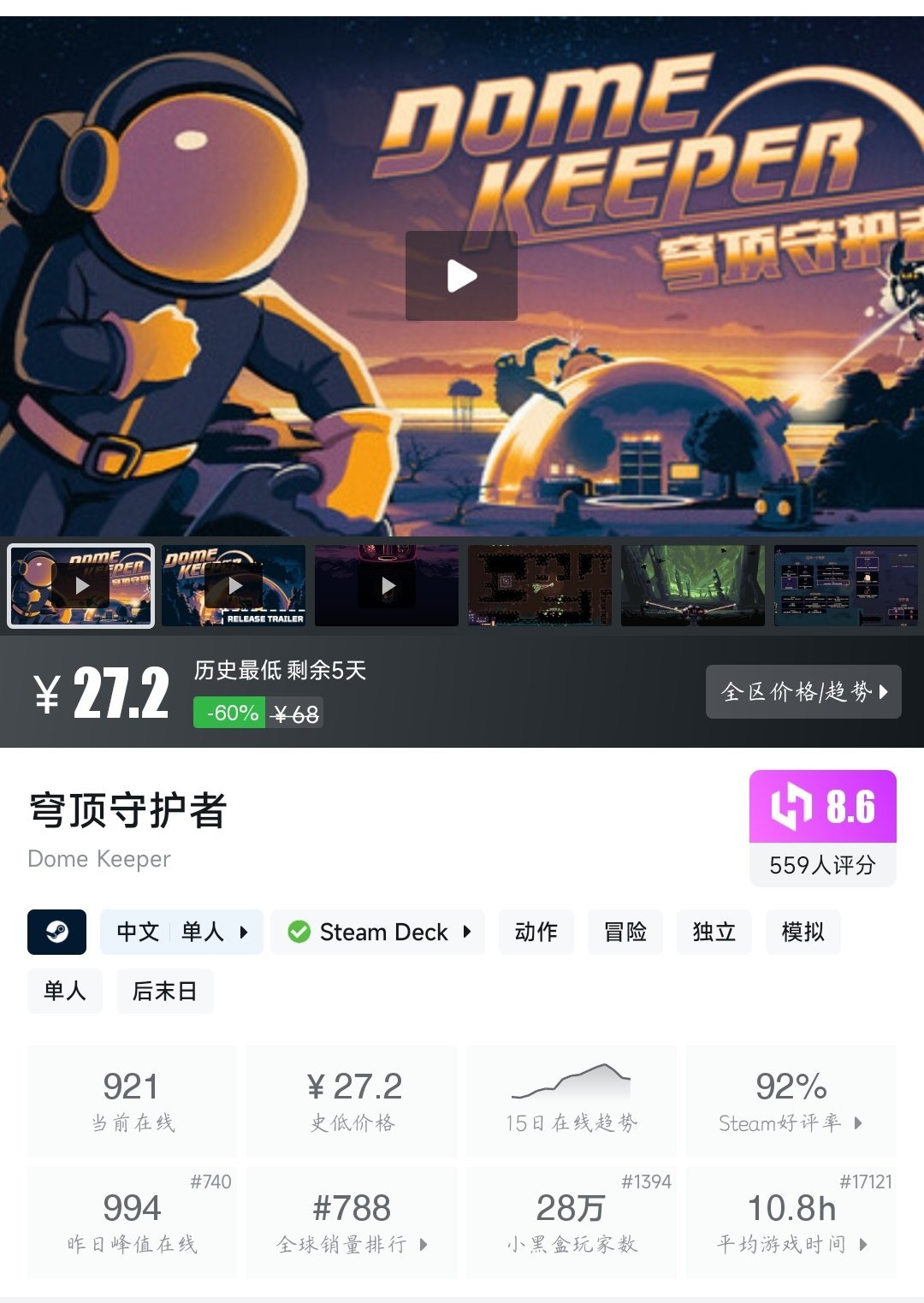Open the green cave gameplay screenshot thumbnail
Screen dimensions: 924x1303
tap(693, 585)
